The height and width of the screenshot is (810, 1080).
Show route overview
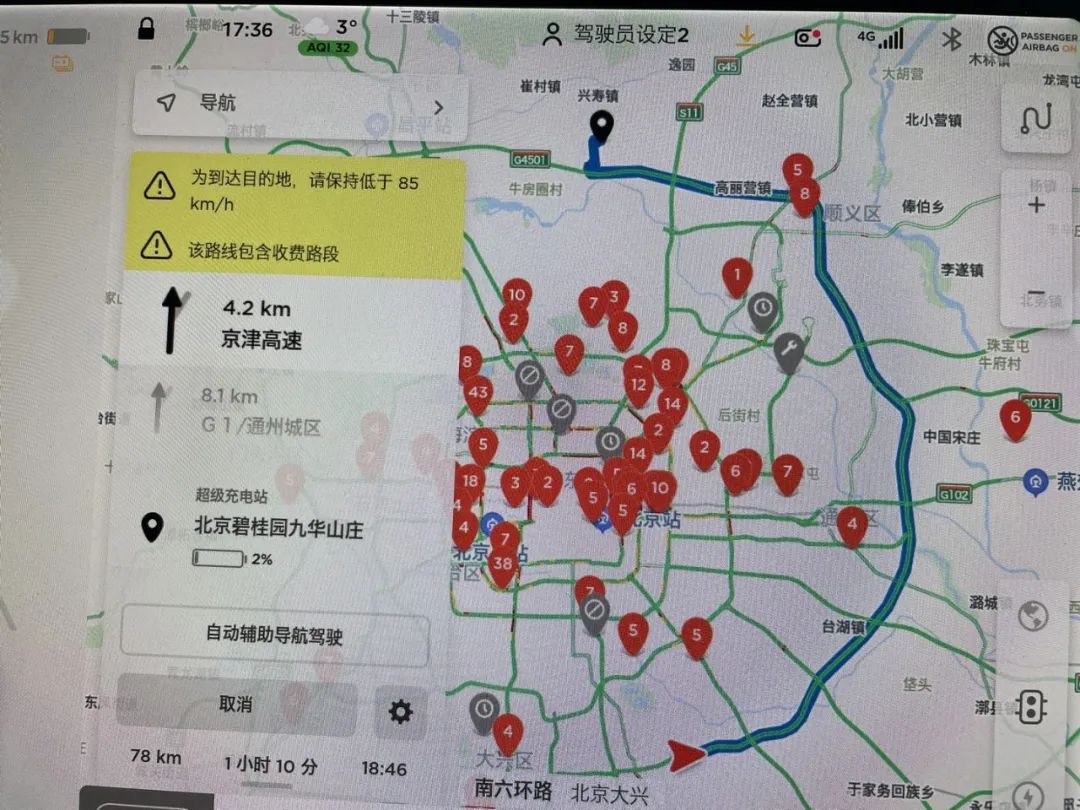1035,119
